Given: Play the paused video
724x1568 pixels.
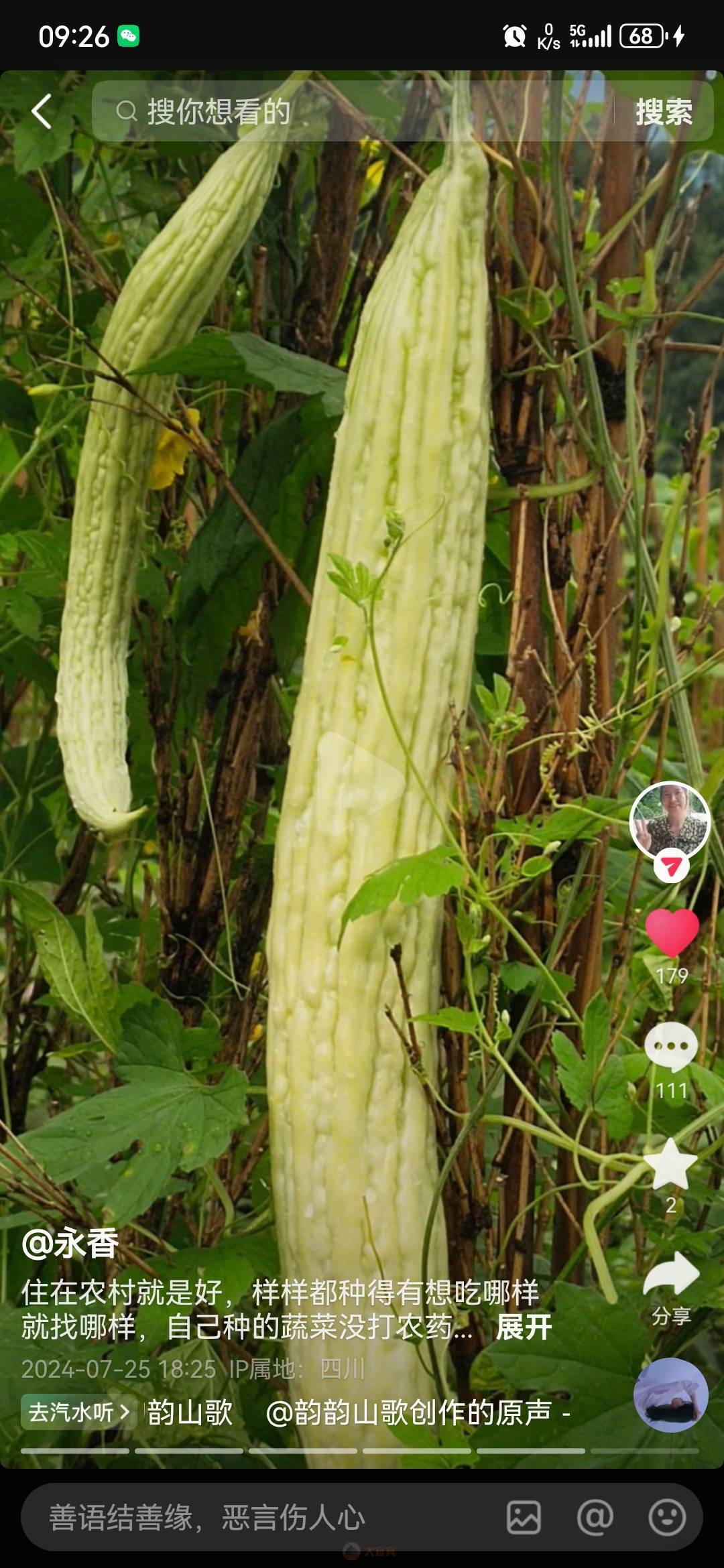Looking at the screenshot, I should (x=361, y=777).
